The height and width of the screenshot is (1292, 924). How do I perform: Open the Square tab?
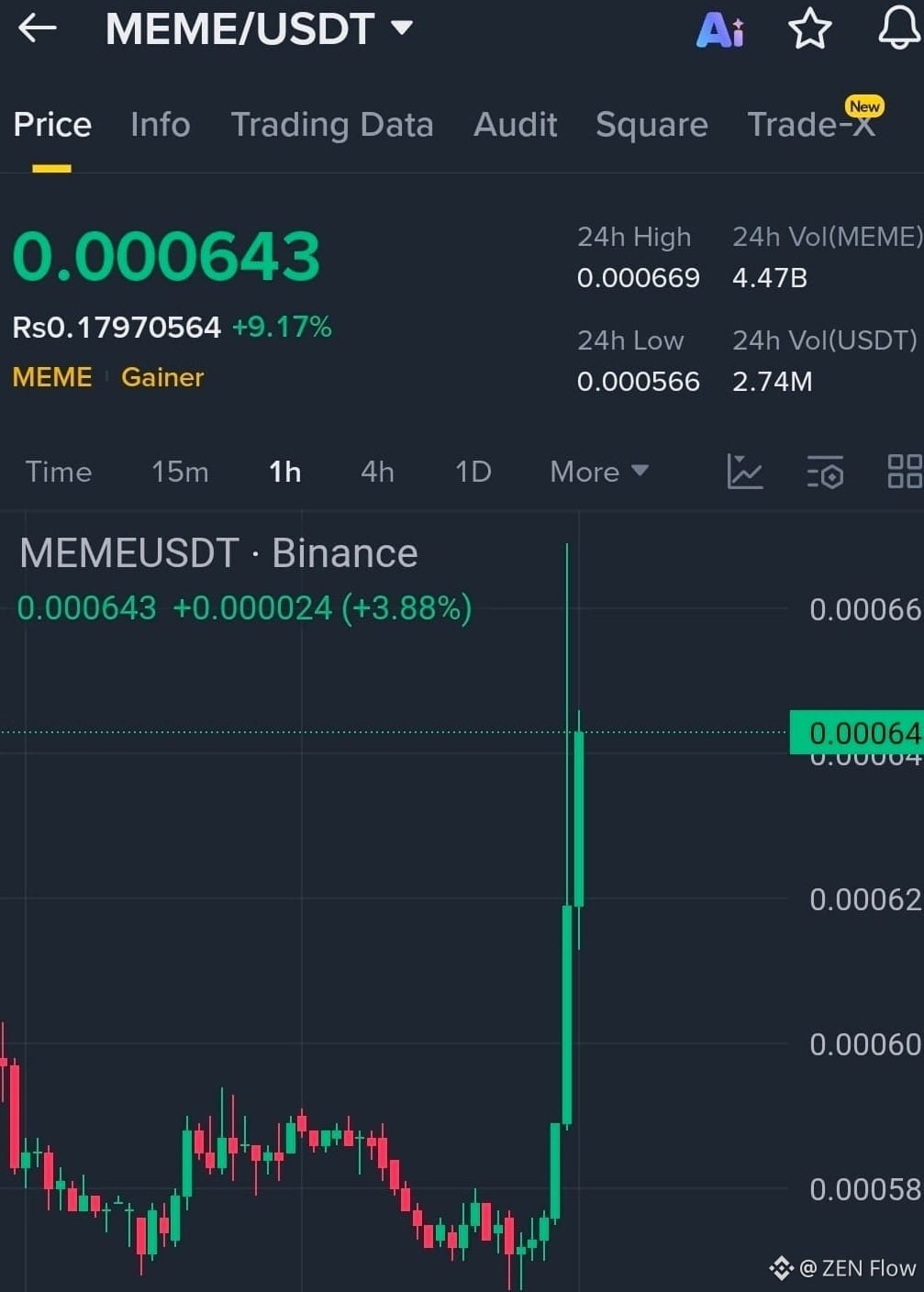tap(651, 125)
